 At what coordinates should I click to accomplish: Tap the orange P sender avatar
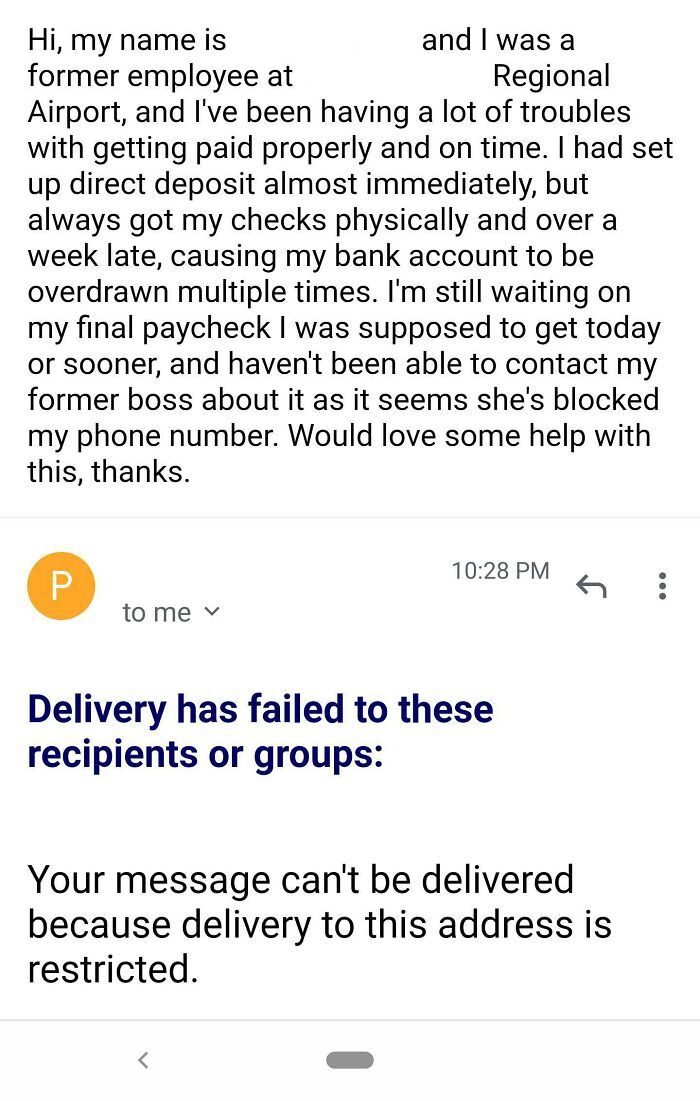[x=61, y=586]
